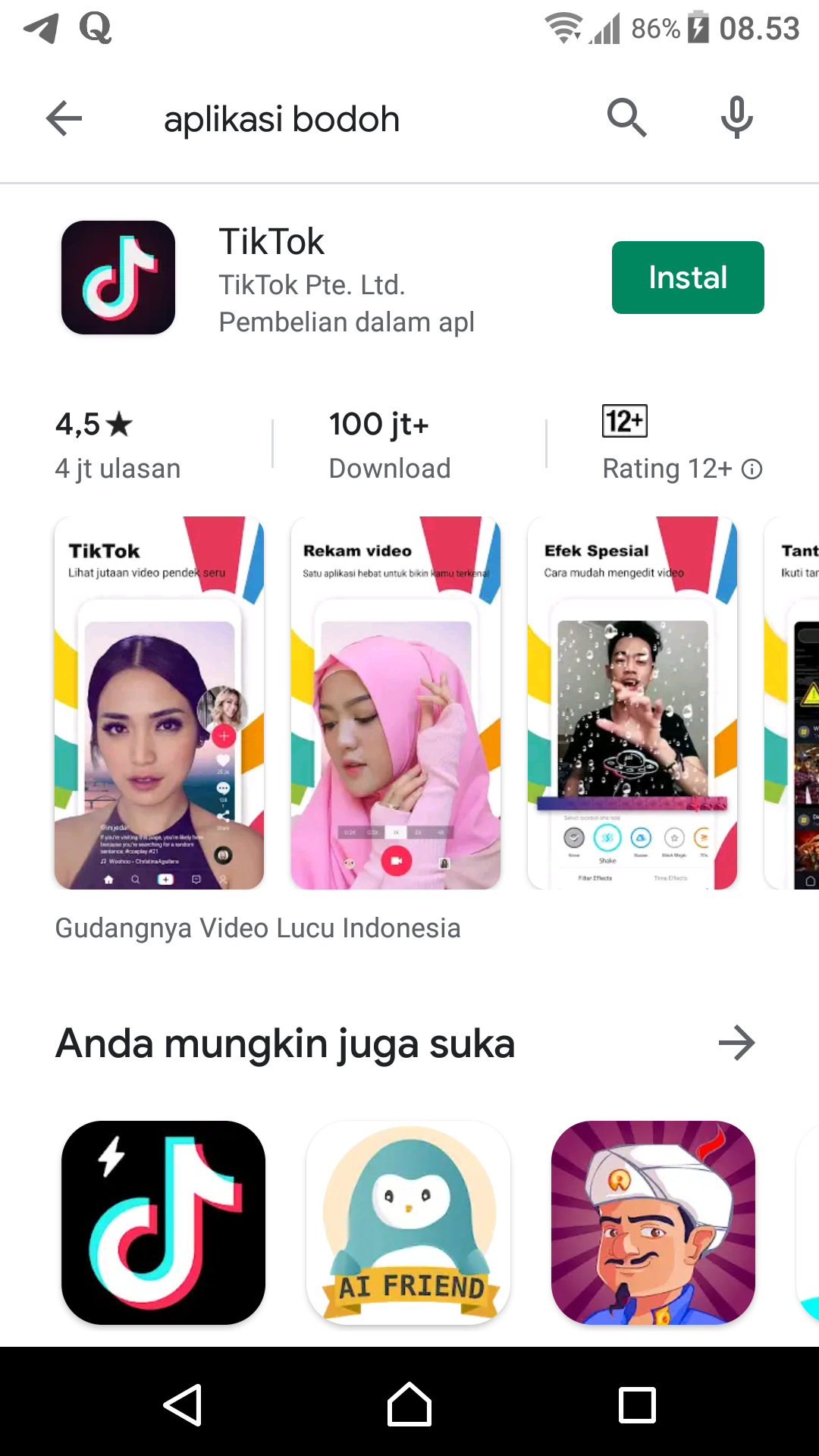Viewport: 819px width, 1456px height.
Task: Tap the 100 jt+ Download stat
Action: coord(390,444)
